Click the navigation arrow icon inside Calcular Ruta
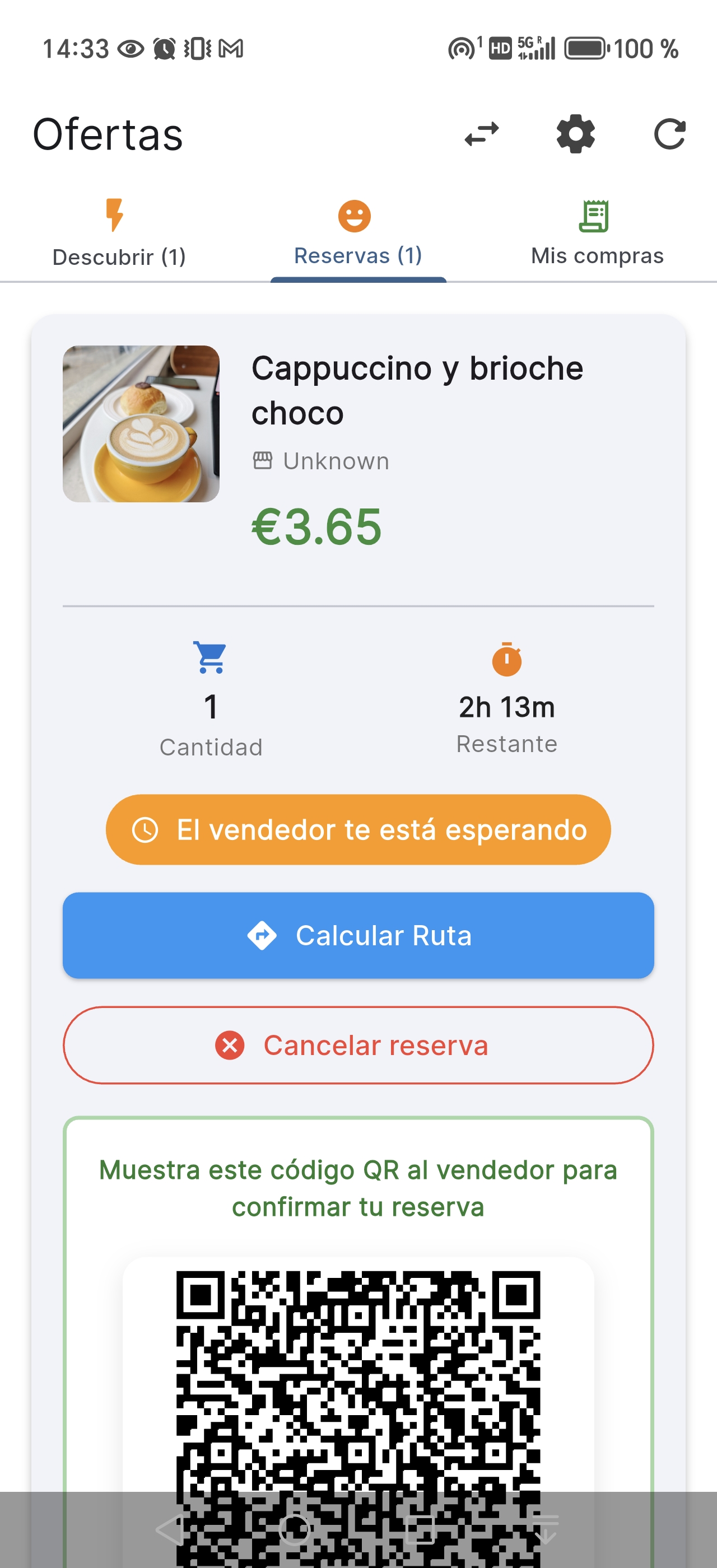The height and width of the screenshot is (1568, 717). (263, 936)
